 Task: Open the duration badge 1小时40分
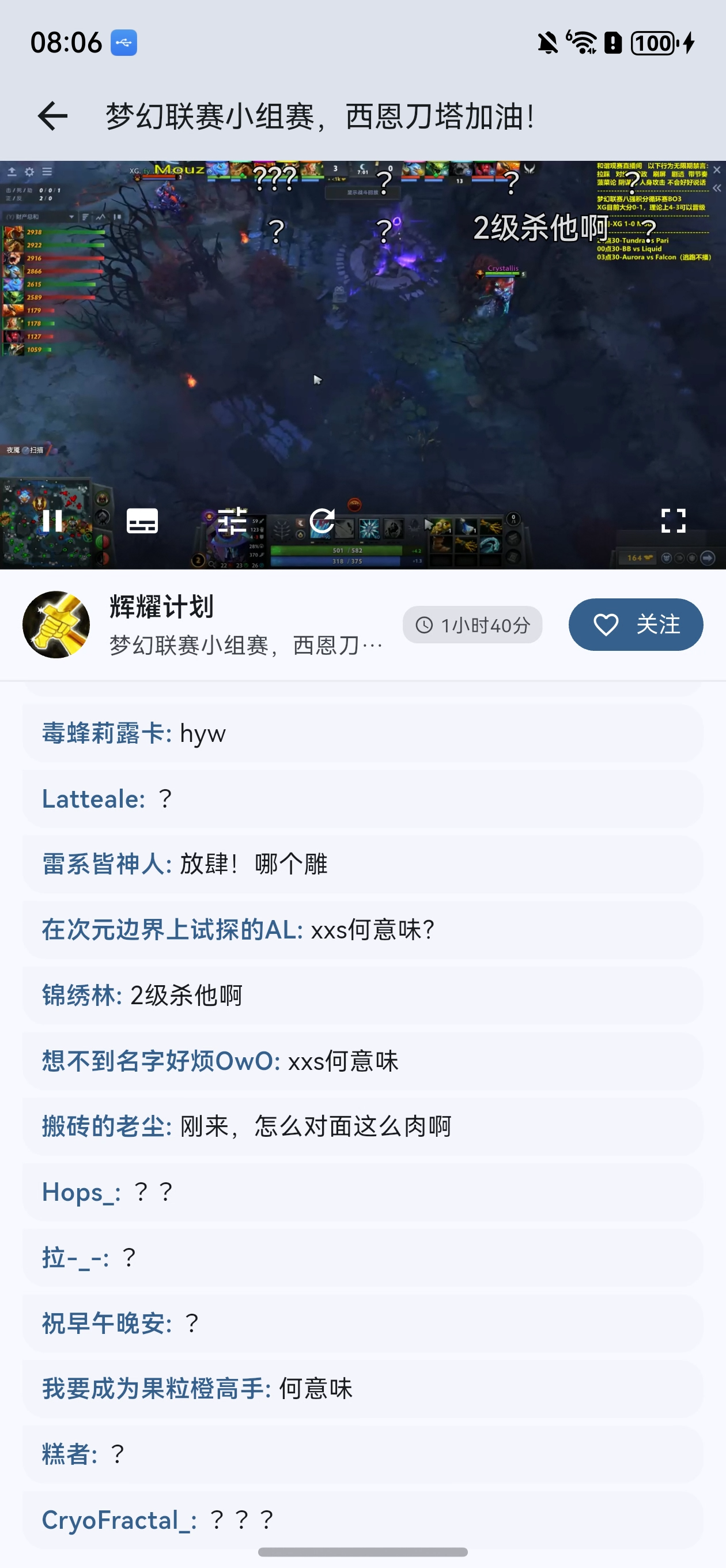[x=473, y=624]
